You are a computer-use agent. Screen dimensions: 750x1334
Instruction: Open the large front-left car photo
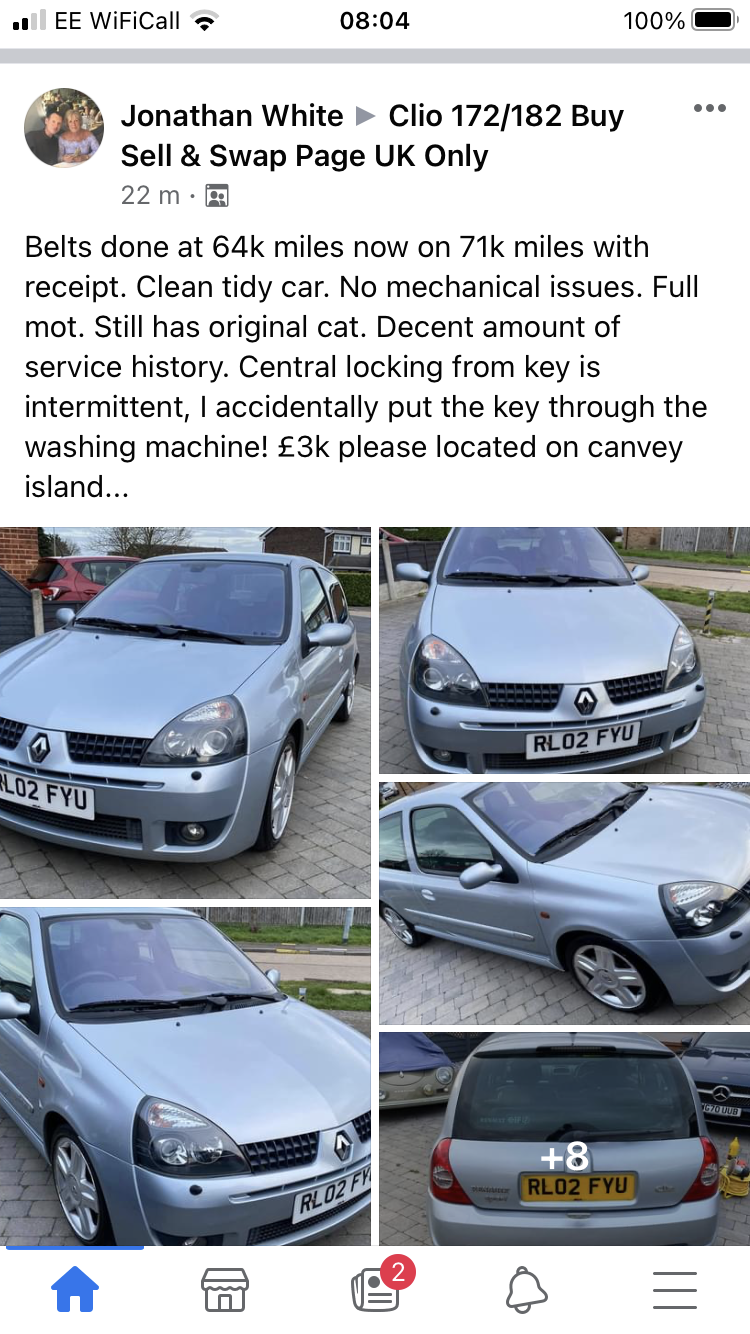point(185,712)
